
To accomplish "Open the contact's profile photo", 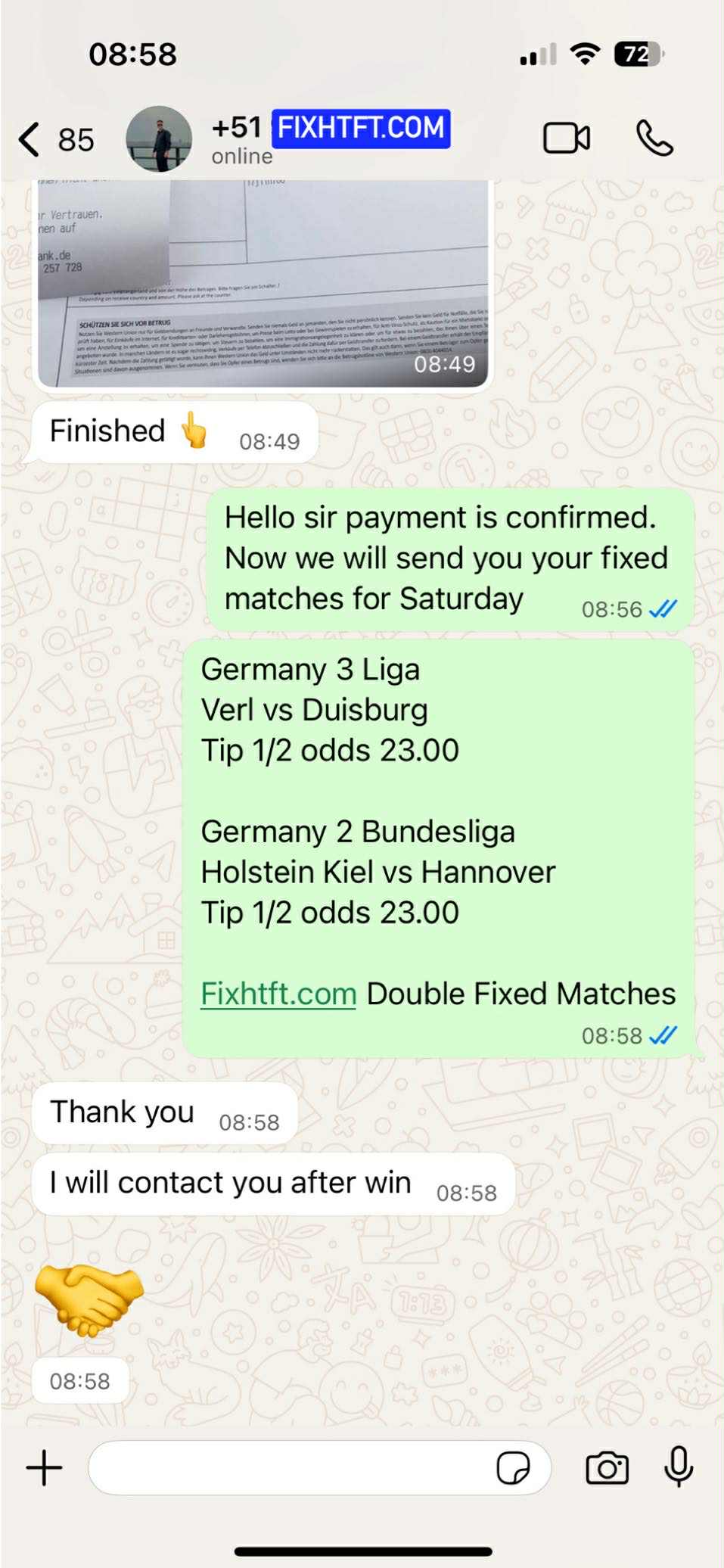I will 158,139.
